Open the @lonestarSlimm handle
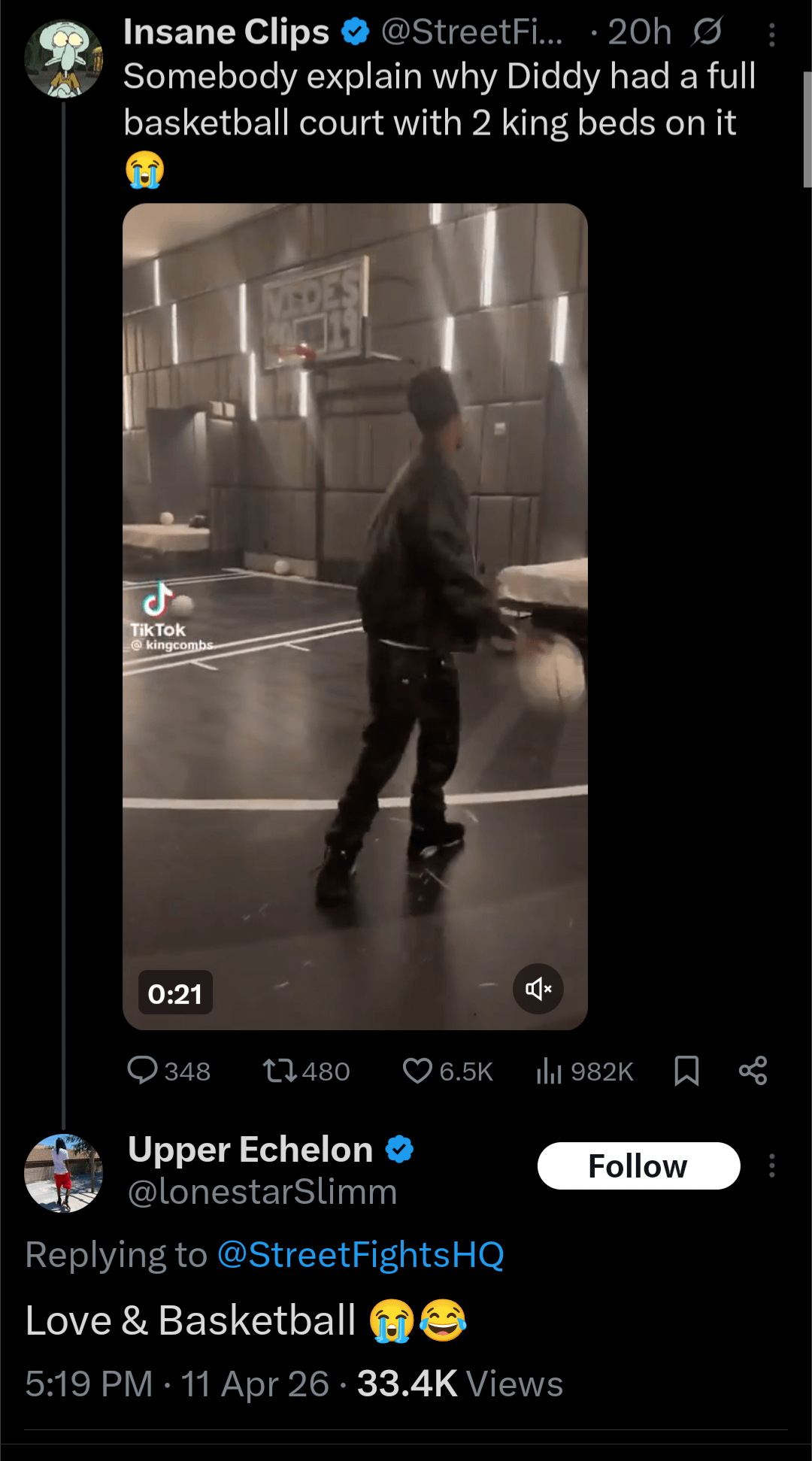Screen dimensions: 812x1461 262,1192
